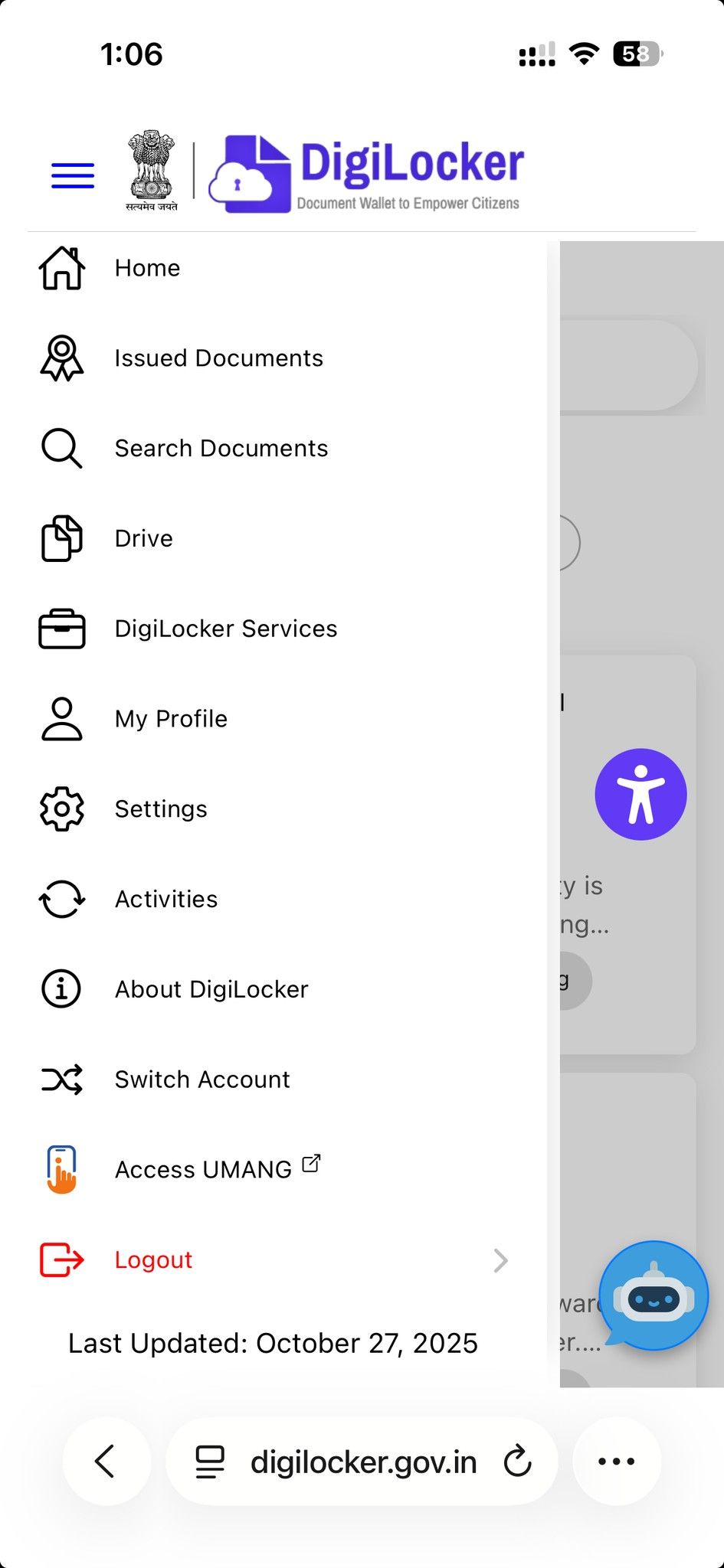Screen dimensions: 724x1568
Task: Select Switch Account from the menu
Action: (201, 1079)
